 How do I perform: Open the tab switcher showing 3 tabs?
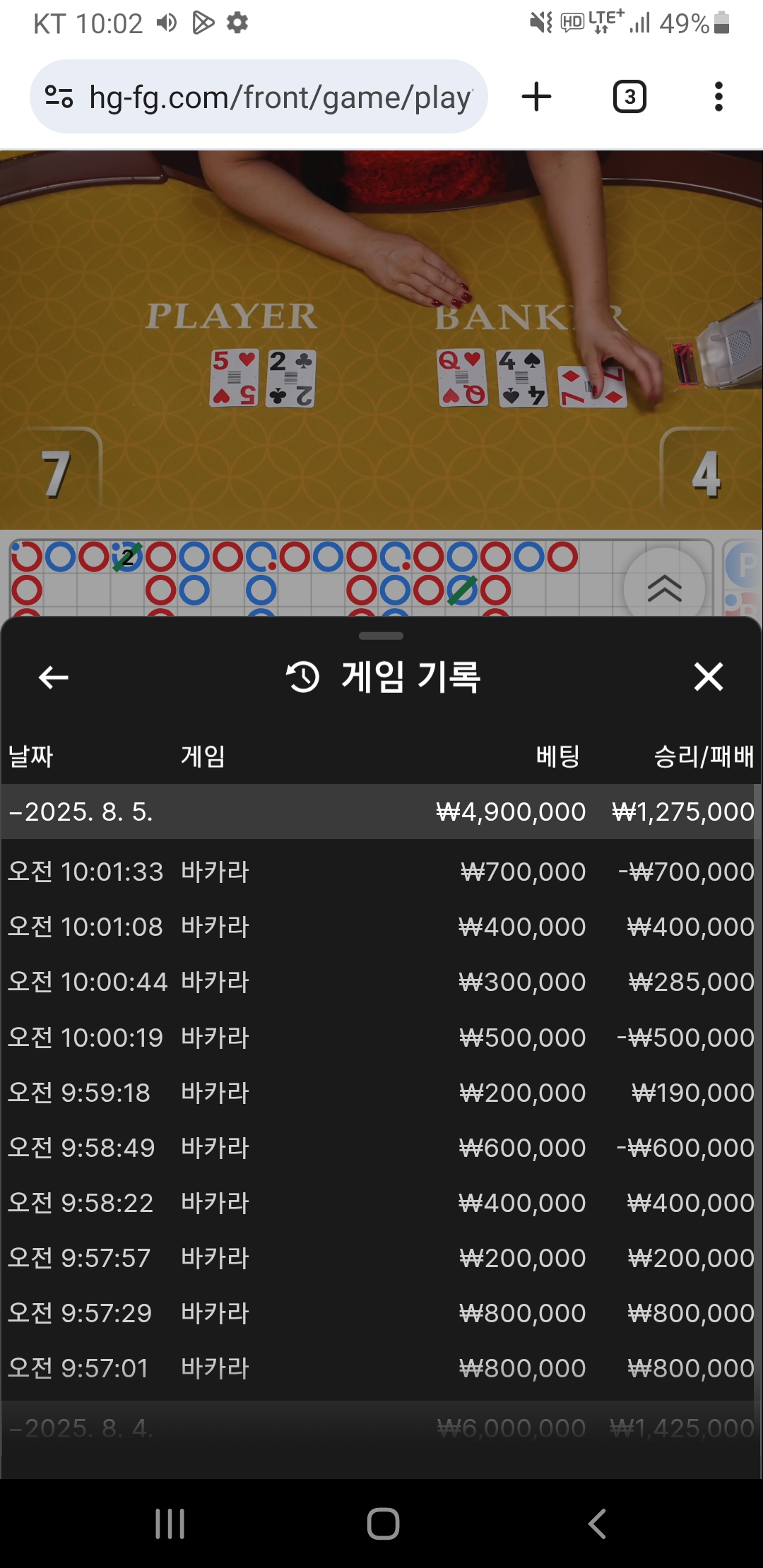629,97
